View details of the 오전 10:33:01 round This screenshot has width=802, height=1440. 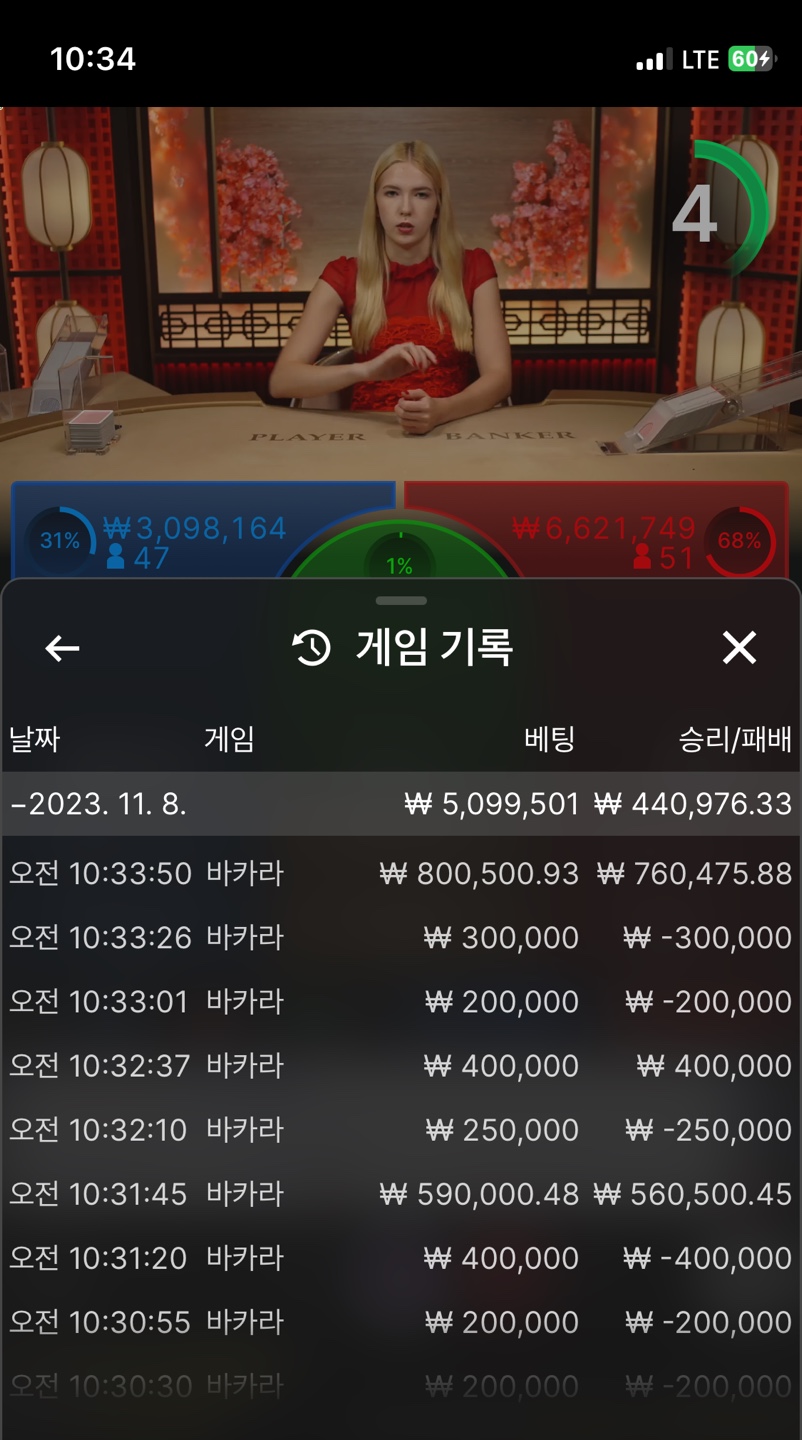pyautogui.click(x=401, y=1001)
